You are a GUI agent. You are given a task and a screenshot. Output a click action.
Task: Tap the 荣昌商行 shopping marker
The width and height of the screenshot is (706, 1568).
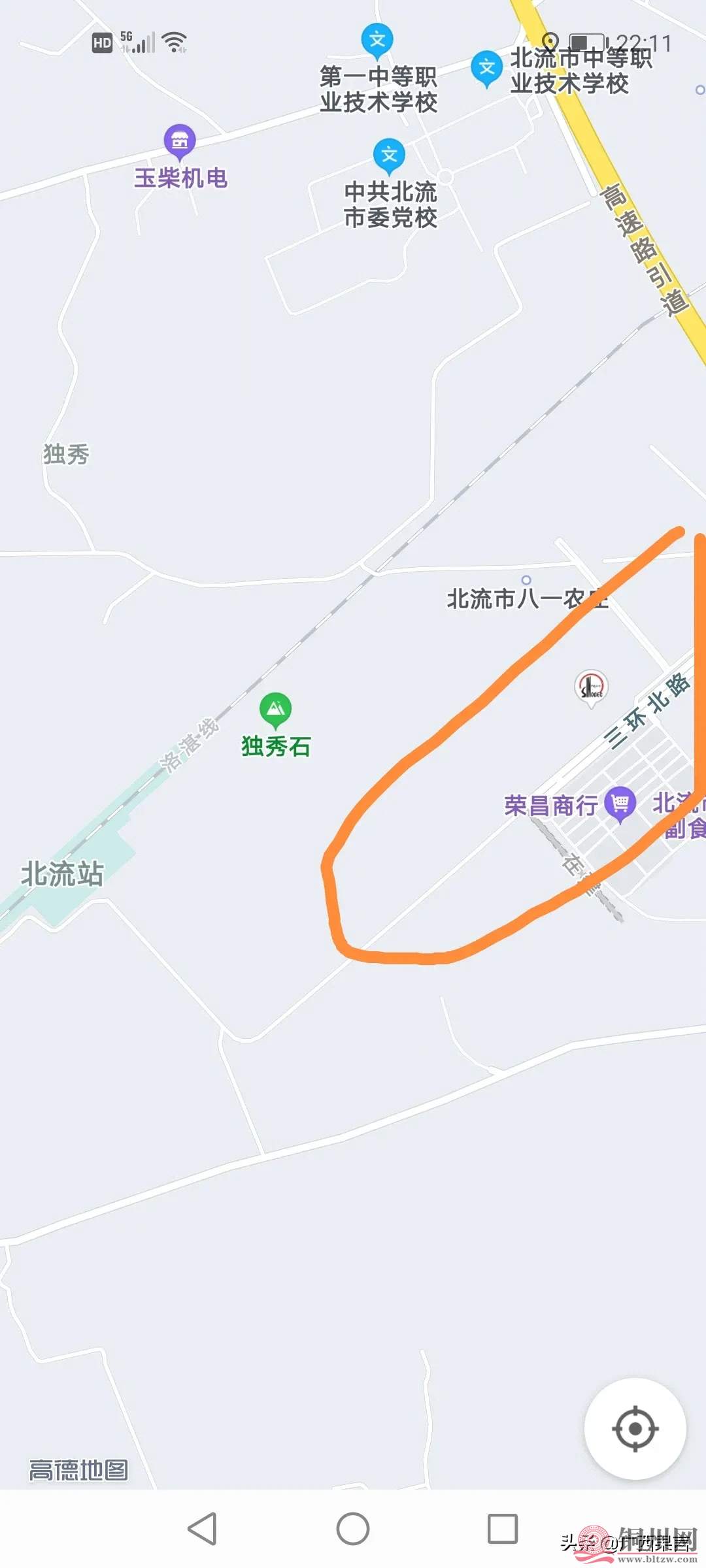point(620,802)
